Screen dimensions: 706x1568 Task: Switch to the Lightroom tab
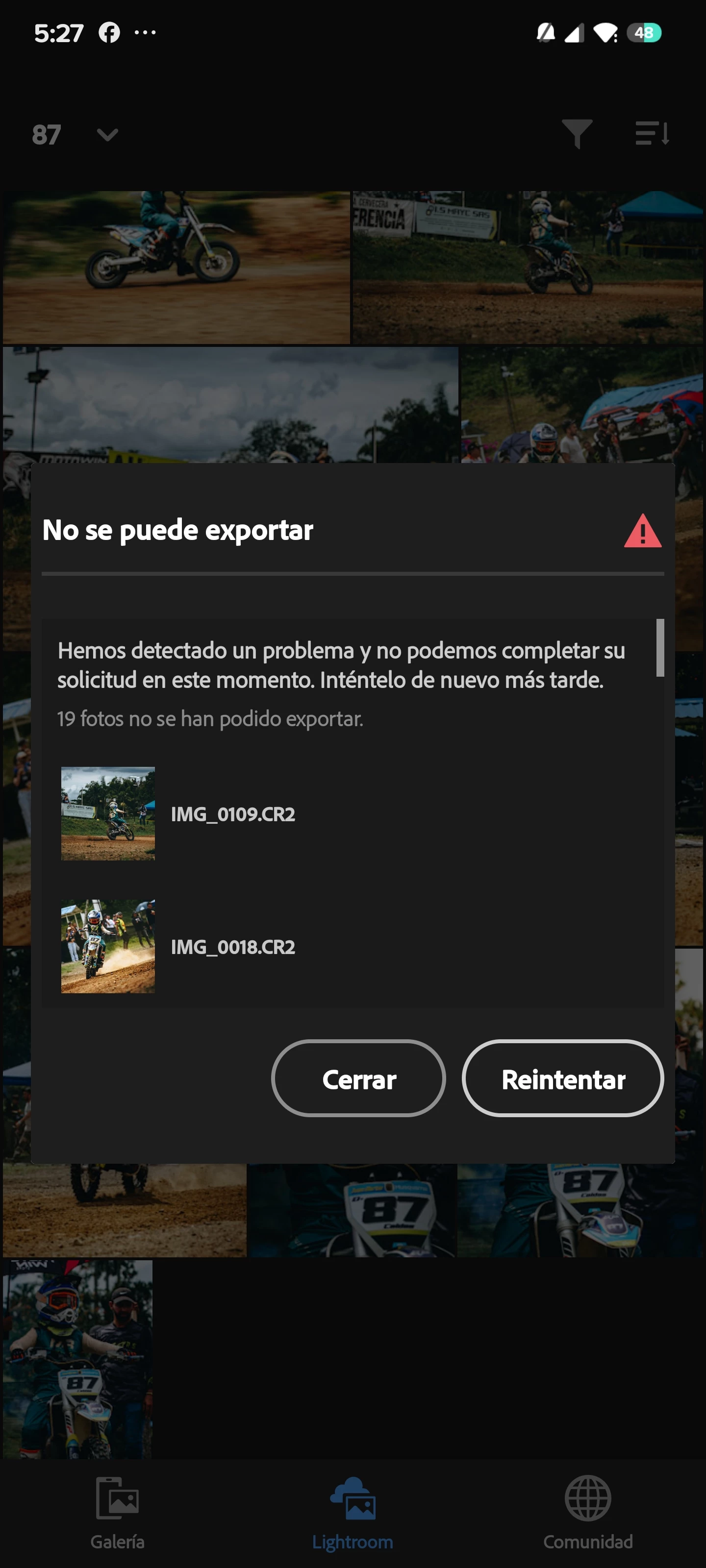[x=352, y=1513]
